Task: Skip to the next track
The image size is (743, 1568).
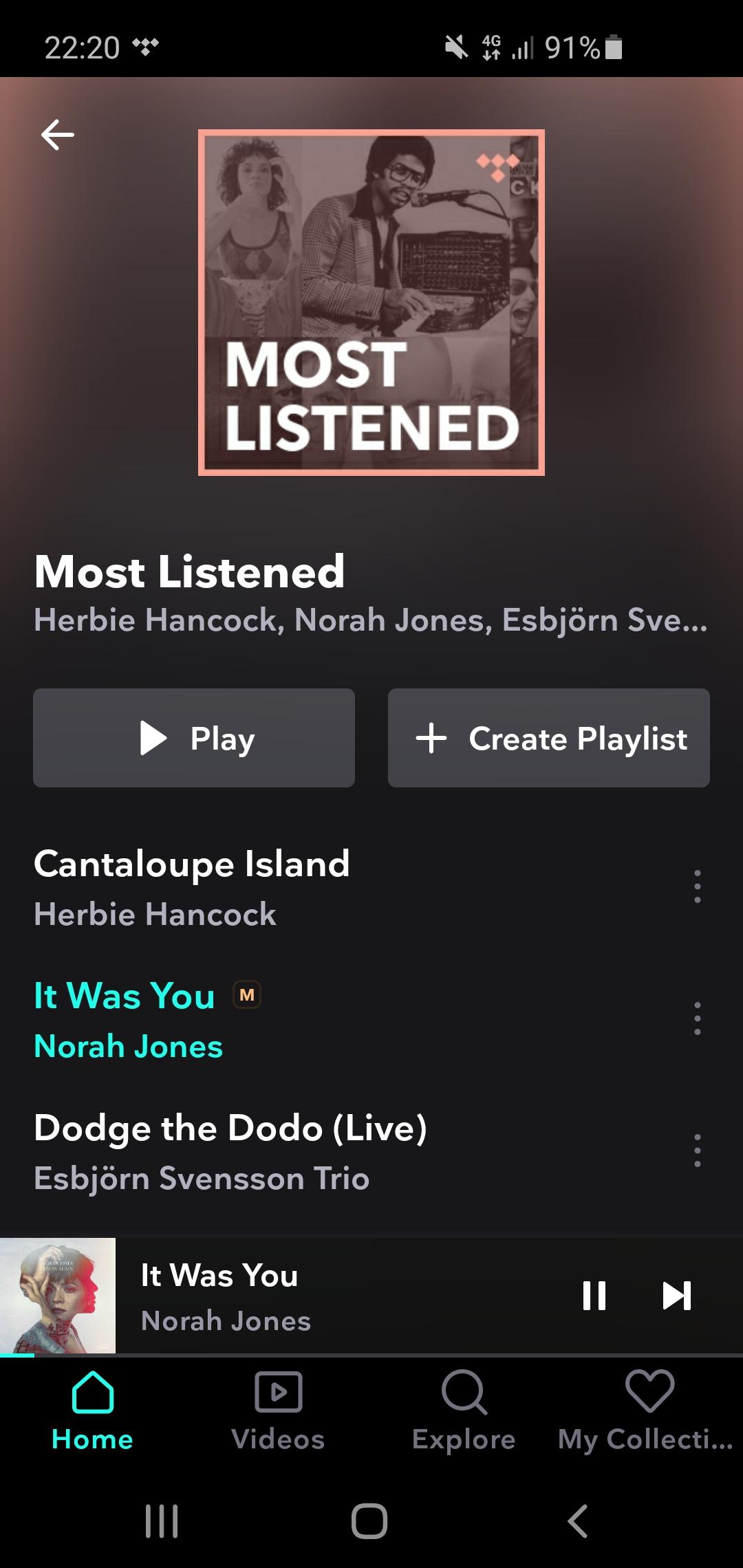Action: [x=676, y=1296]
